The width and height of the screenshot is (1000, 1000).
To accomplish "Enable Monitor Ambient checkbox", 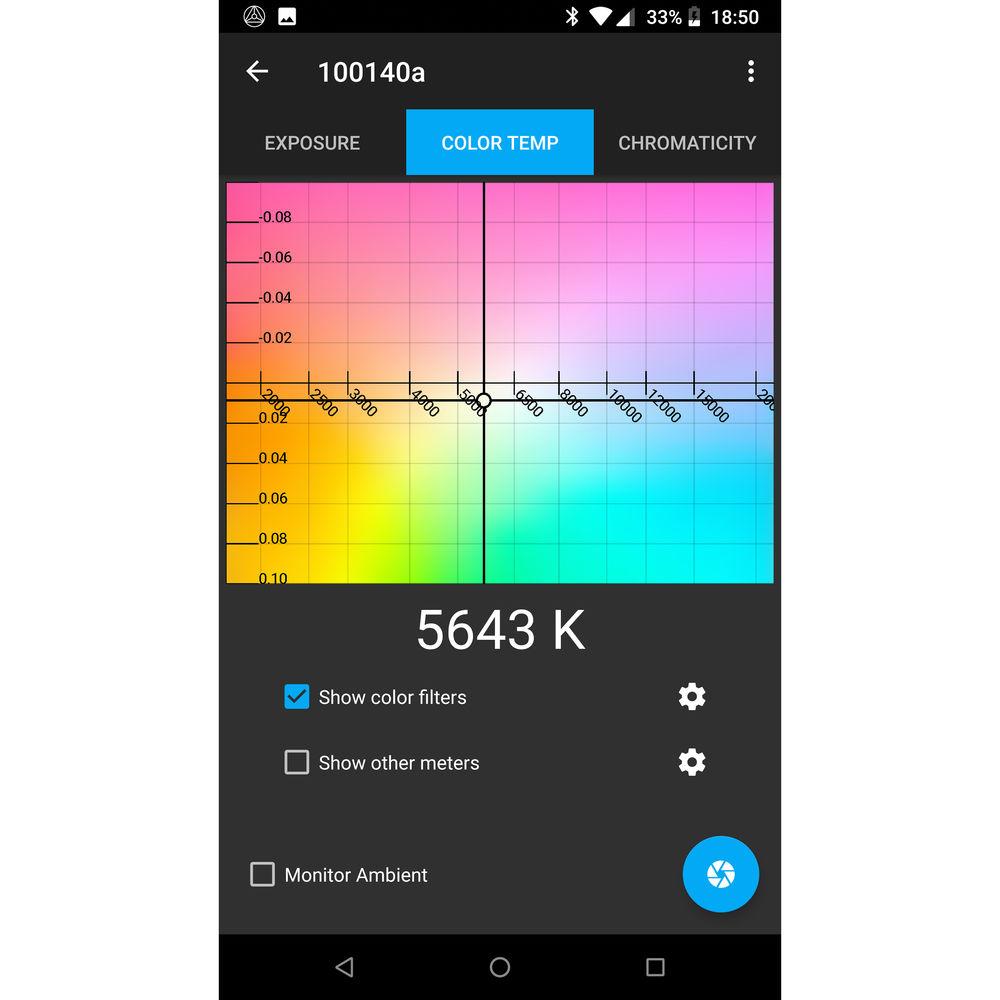I will pyautogui.click(x=262, y=875).
